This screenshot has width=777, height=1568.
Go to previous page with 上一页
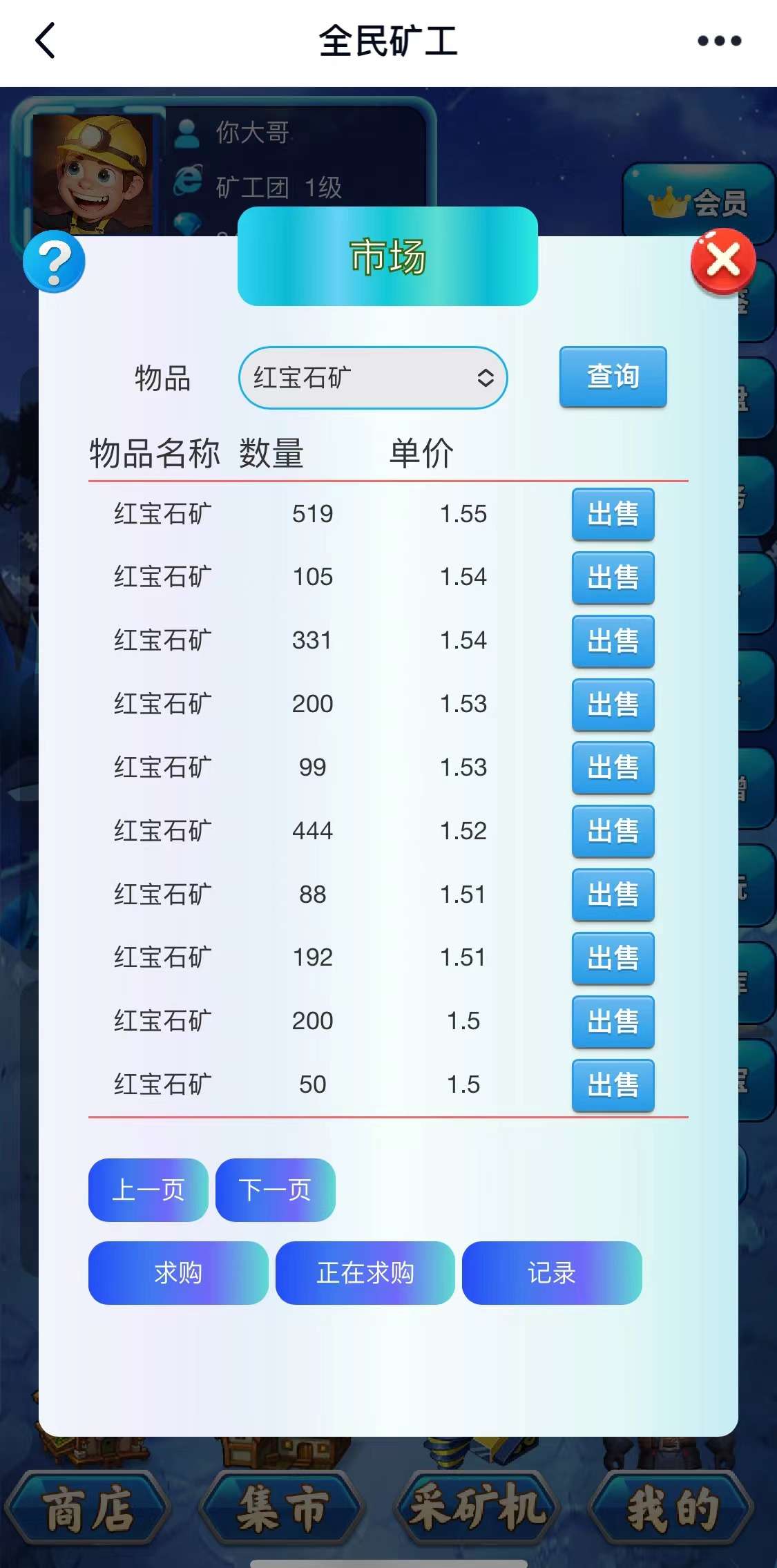pos(148,1190)
